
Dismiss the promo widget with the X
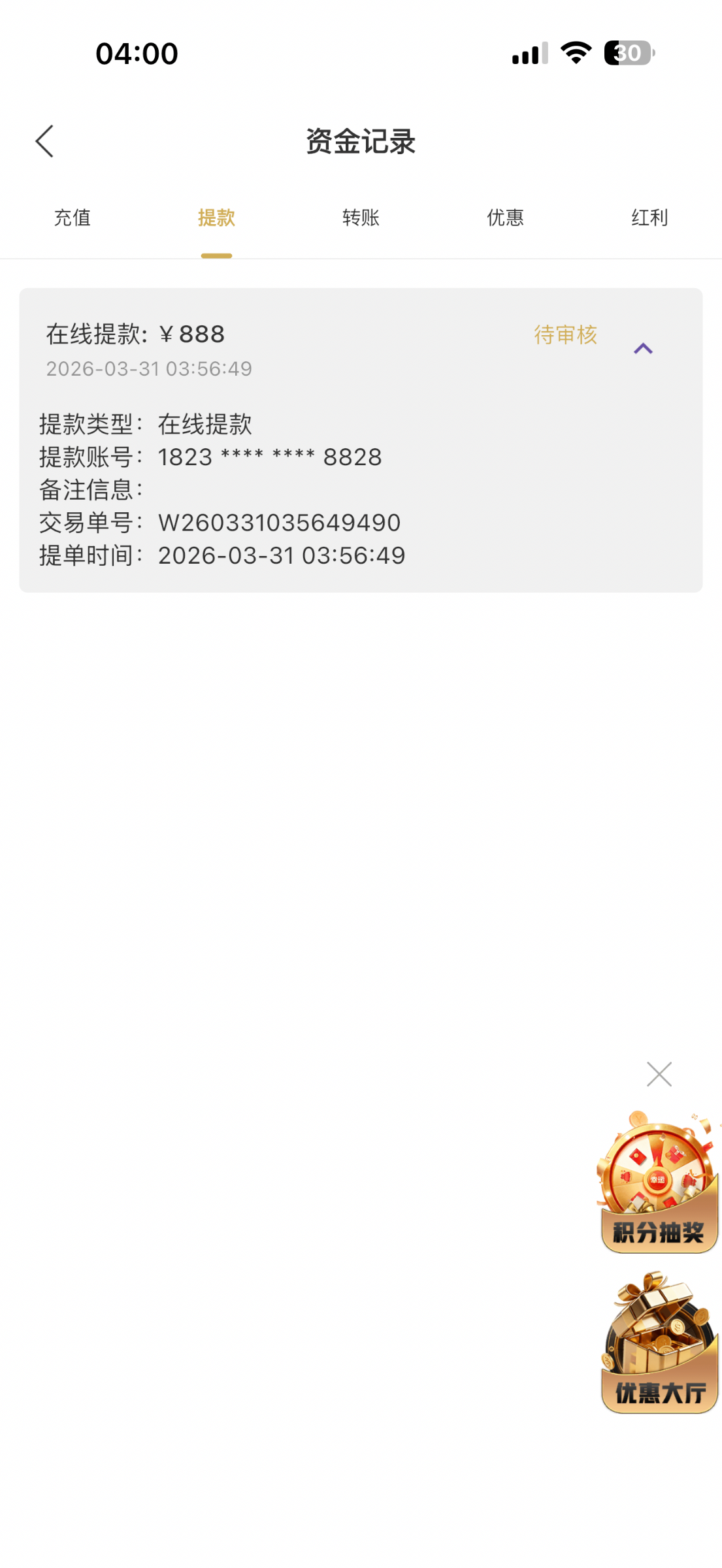click(x=659, y=1073)
